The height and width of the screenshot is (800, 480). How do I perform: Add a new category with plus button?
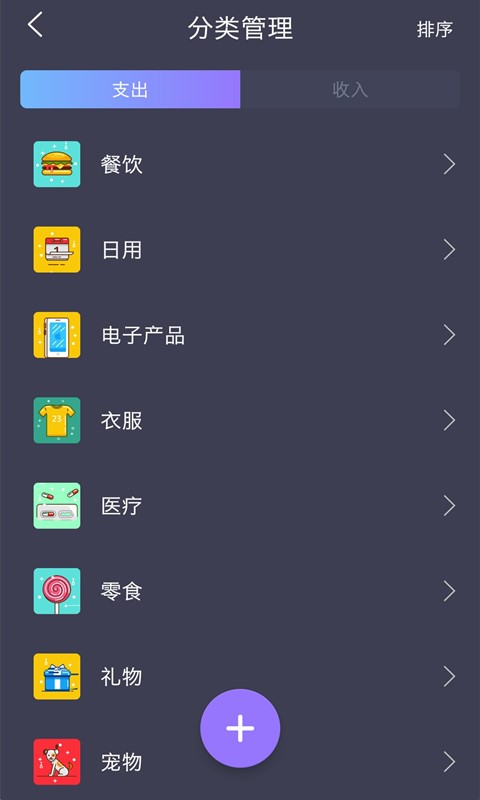click(x=240, y=728)
